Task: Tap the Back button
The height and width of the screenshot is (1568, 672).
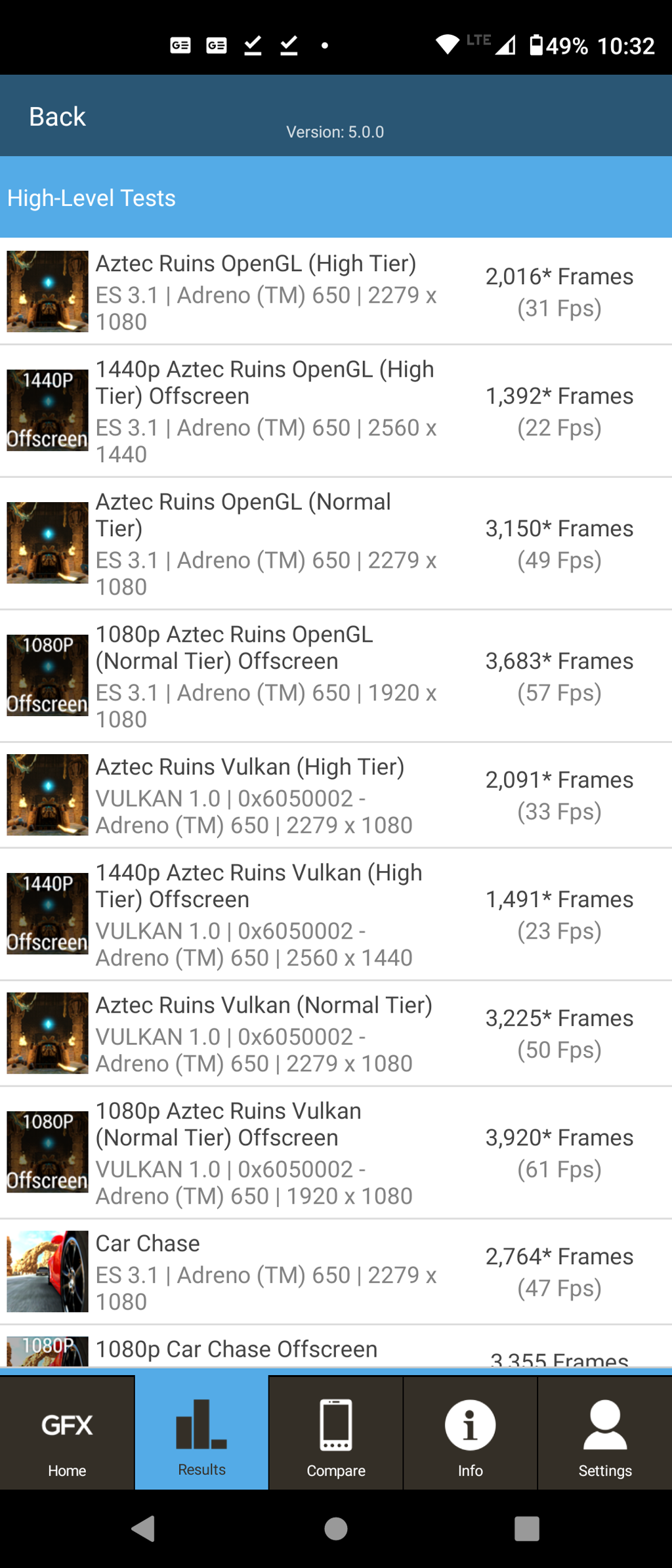Action: coord(57,117)
